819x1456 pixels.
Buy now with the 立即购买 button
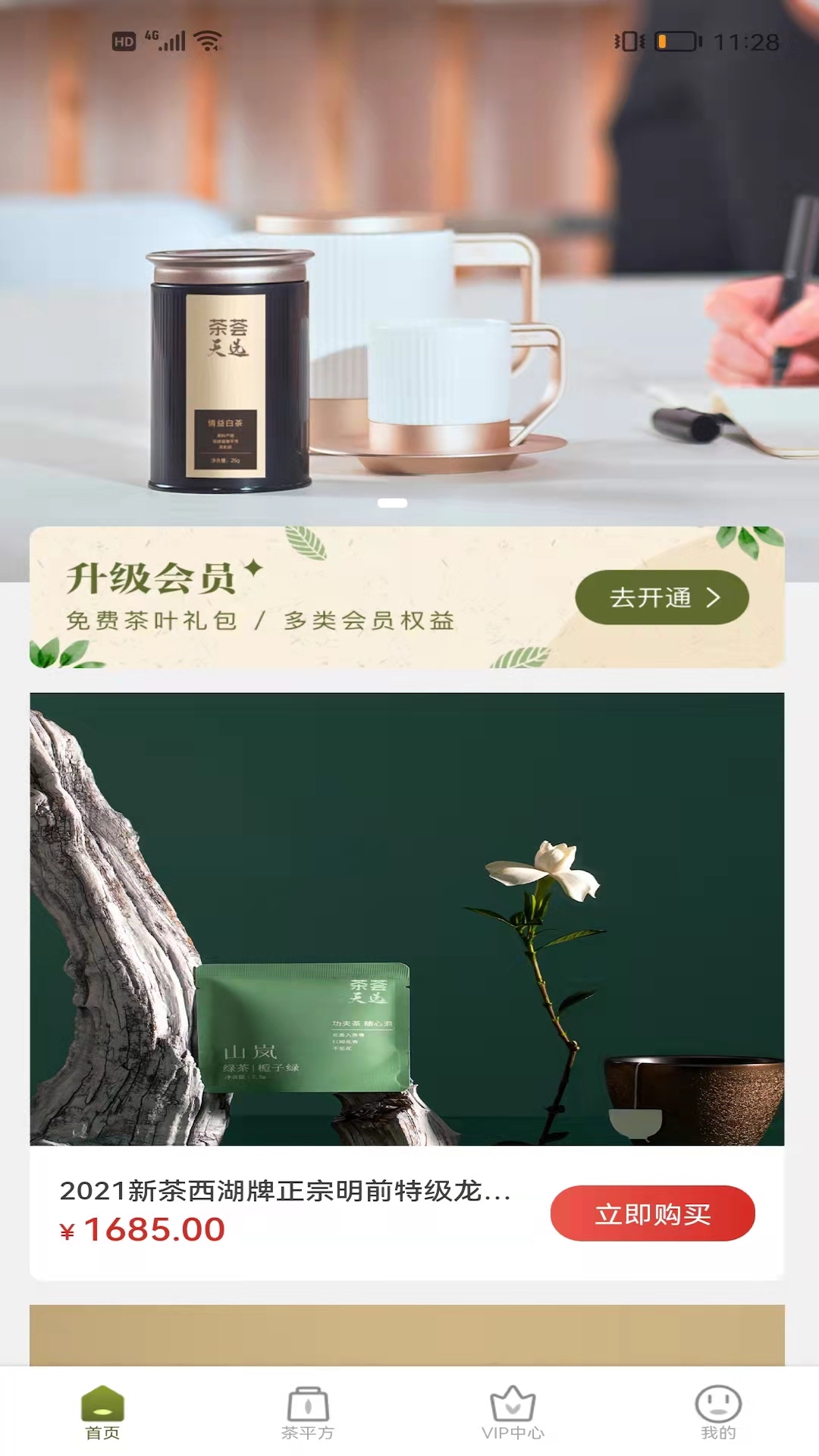tap(652, 1214)
